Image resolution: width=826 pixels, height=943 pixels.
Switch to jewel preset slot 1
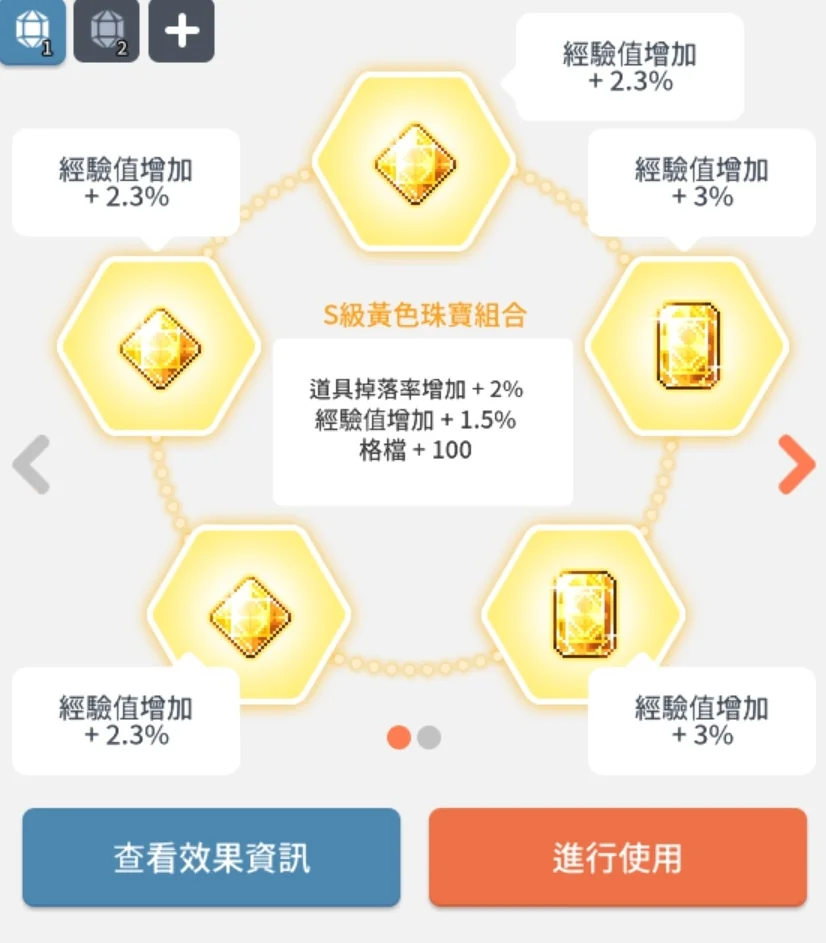(32, 31)
